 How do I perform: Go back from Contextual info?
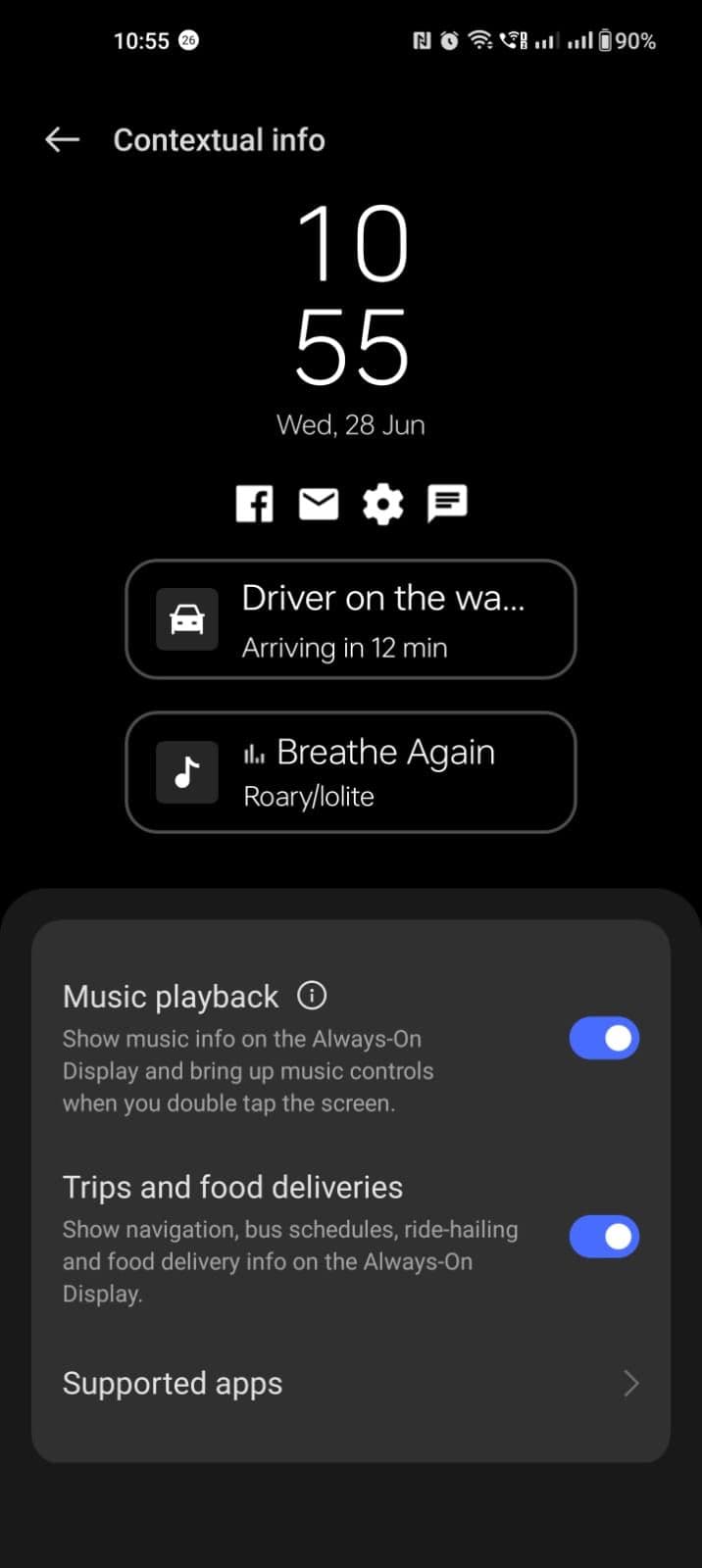coord(62,140)
